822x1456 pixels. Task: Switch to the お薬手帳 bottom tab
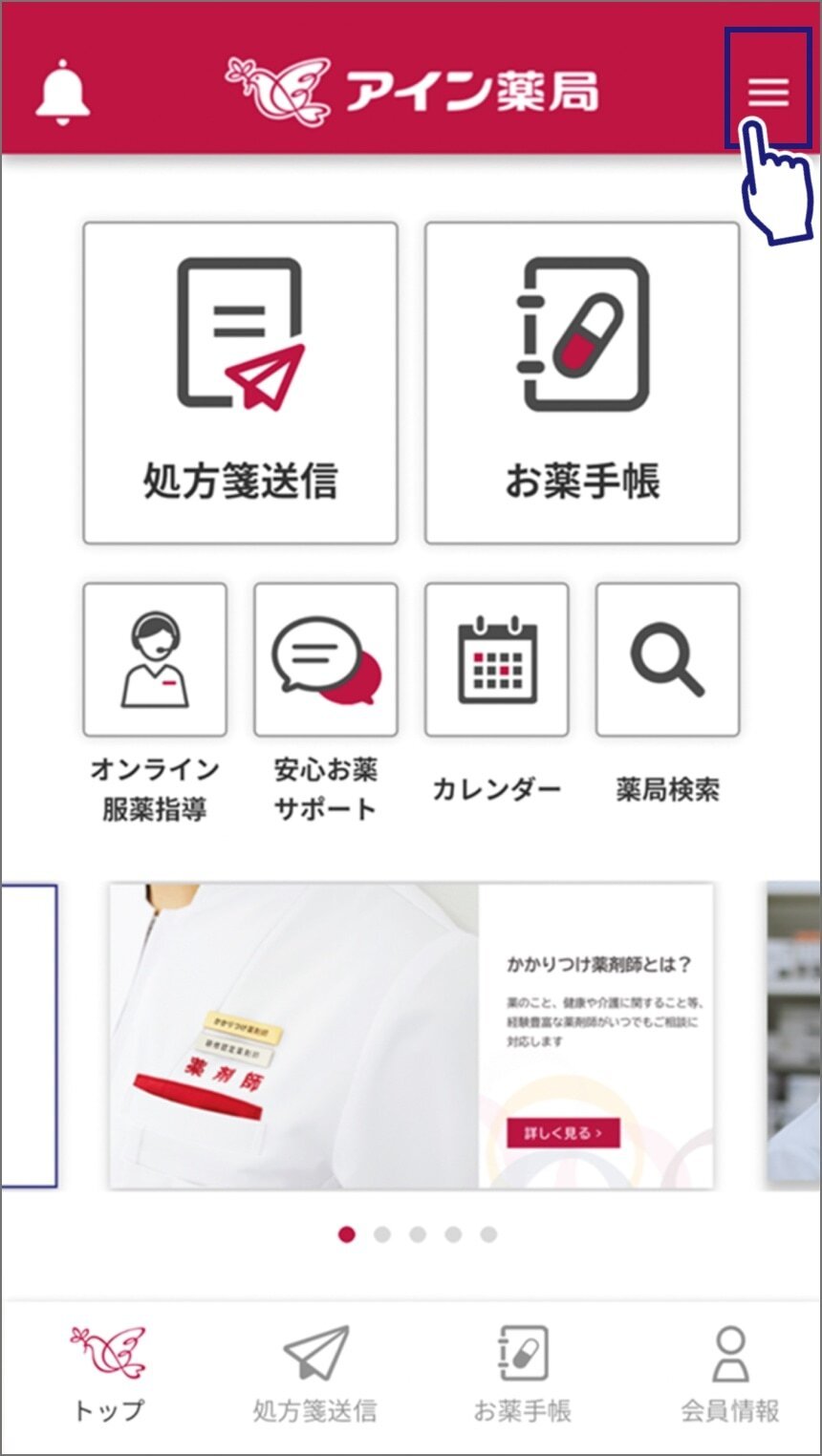click(x=523, y=1373)
